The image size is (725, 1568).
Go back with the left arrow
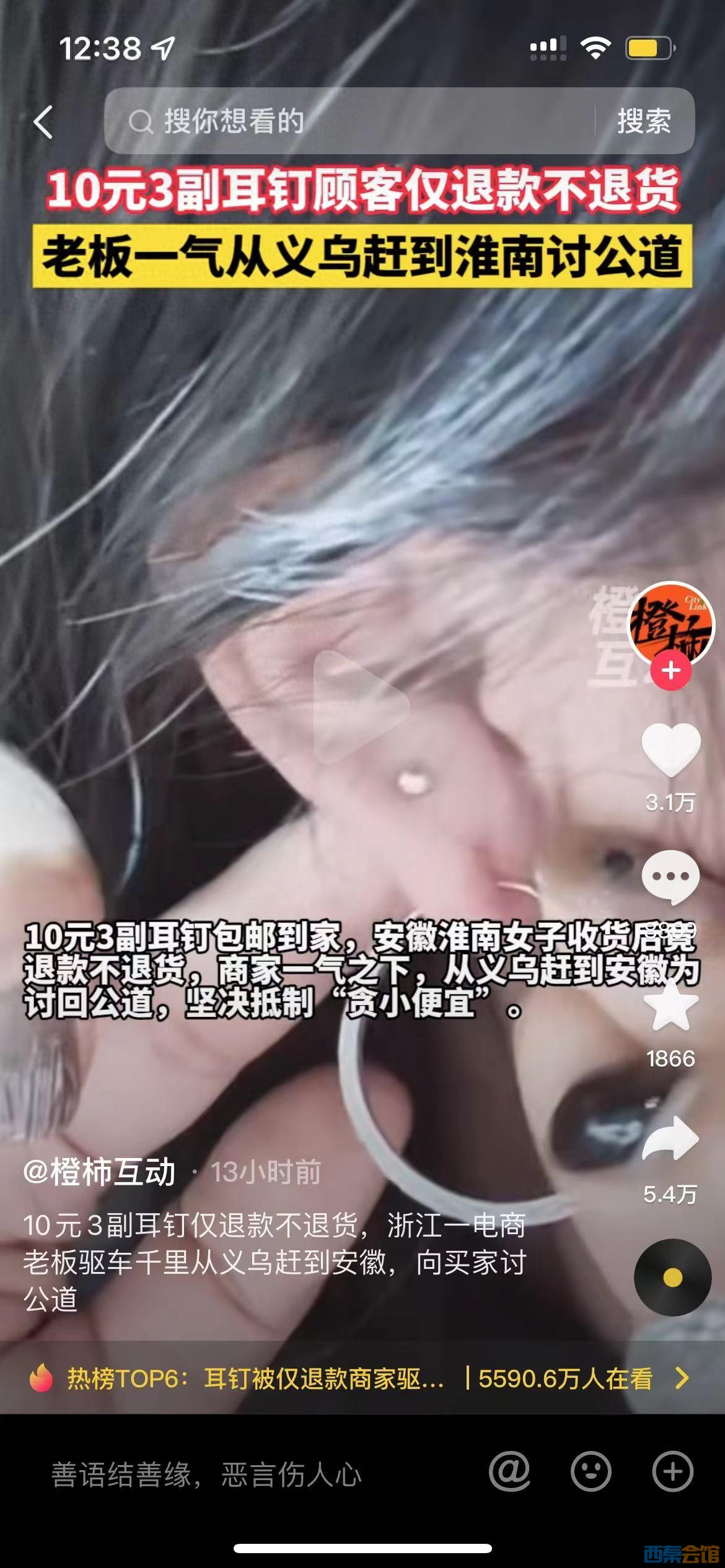[x=43, y=121]
